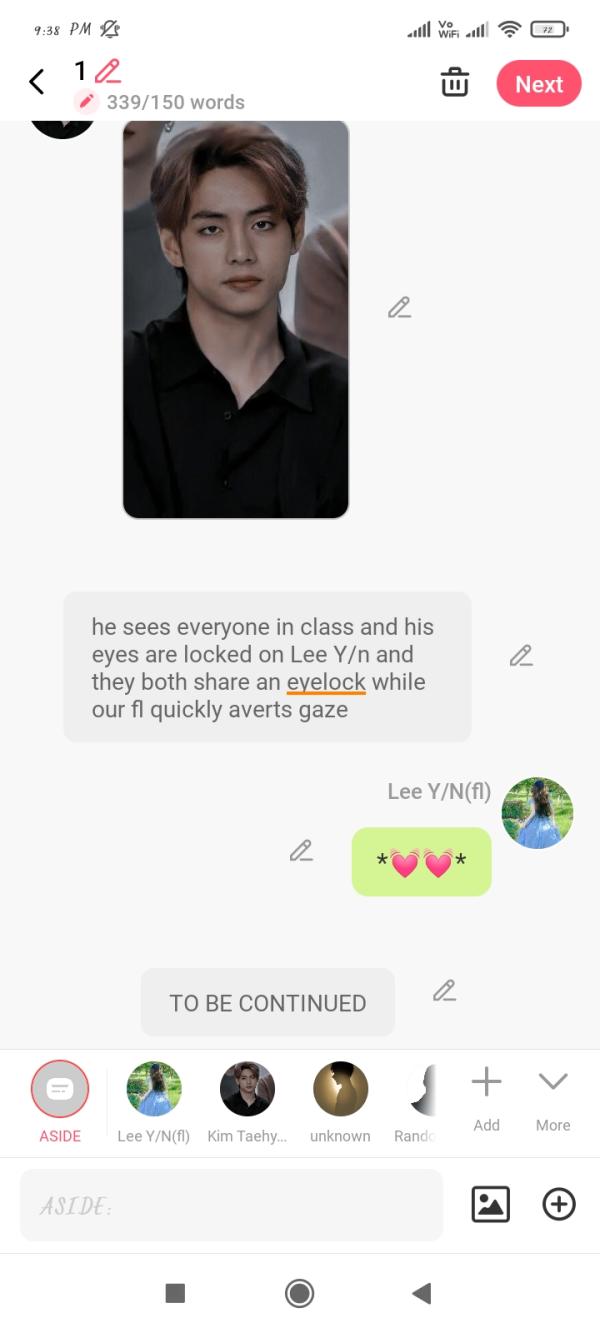
Task: Focus the ASIDE text input field
Action: (231, 1205)
